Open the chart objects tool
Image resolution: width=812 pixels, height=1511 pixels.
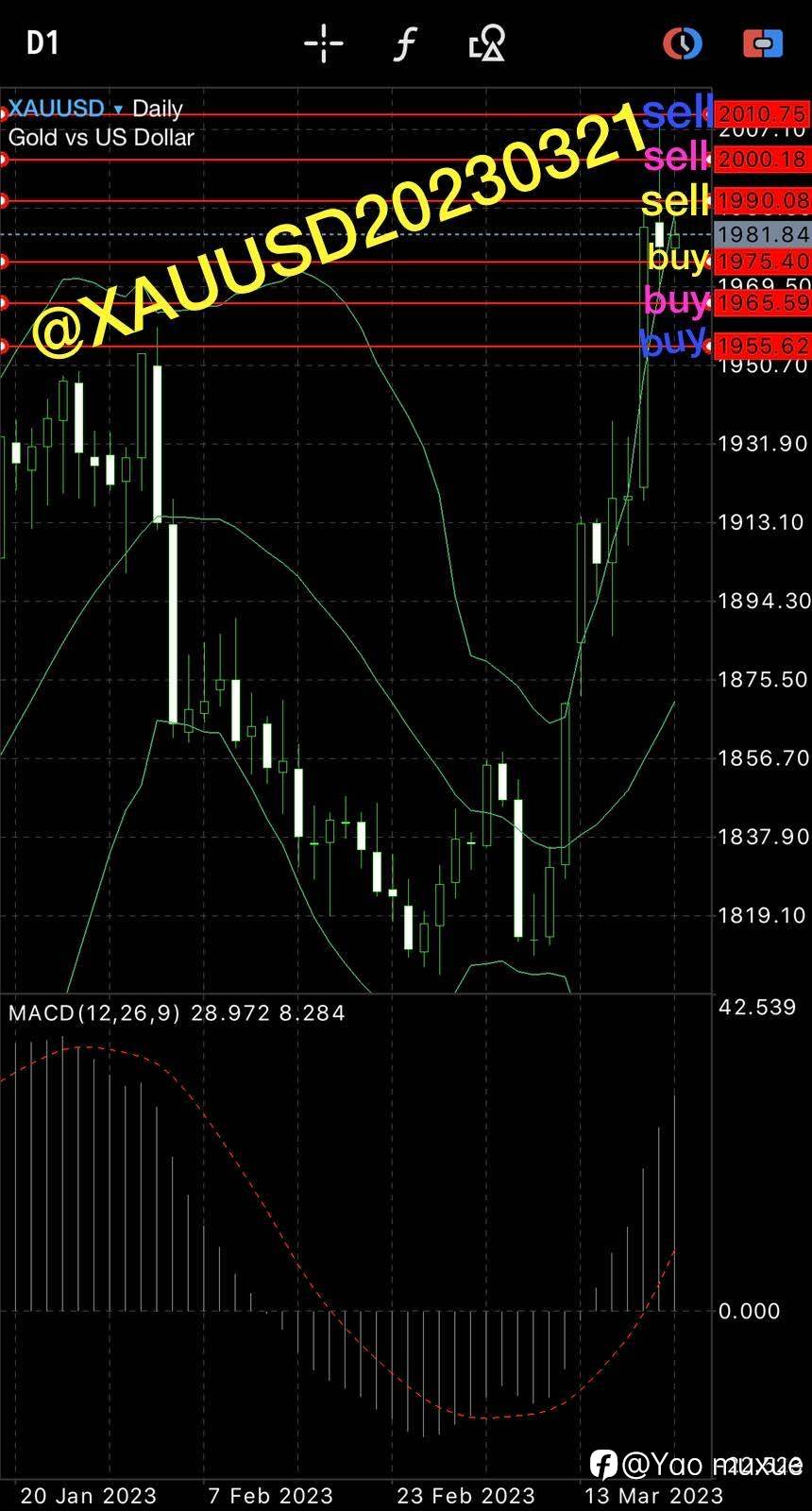pos(487,43)
